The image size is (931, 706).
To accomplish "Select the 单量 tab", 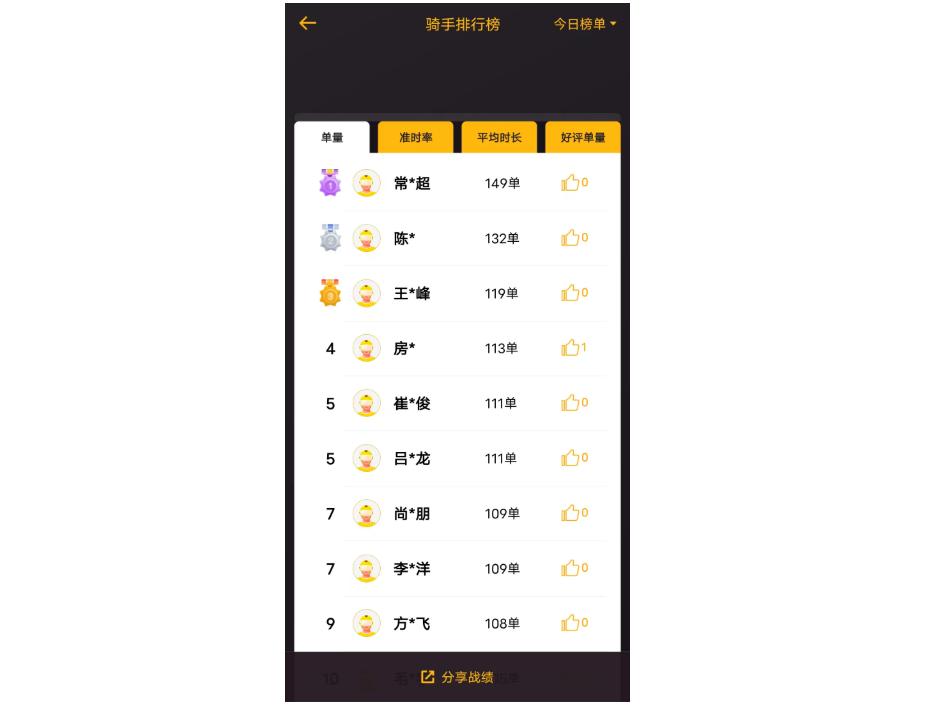I will click(x=332, y=138).
